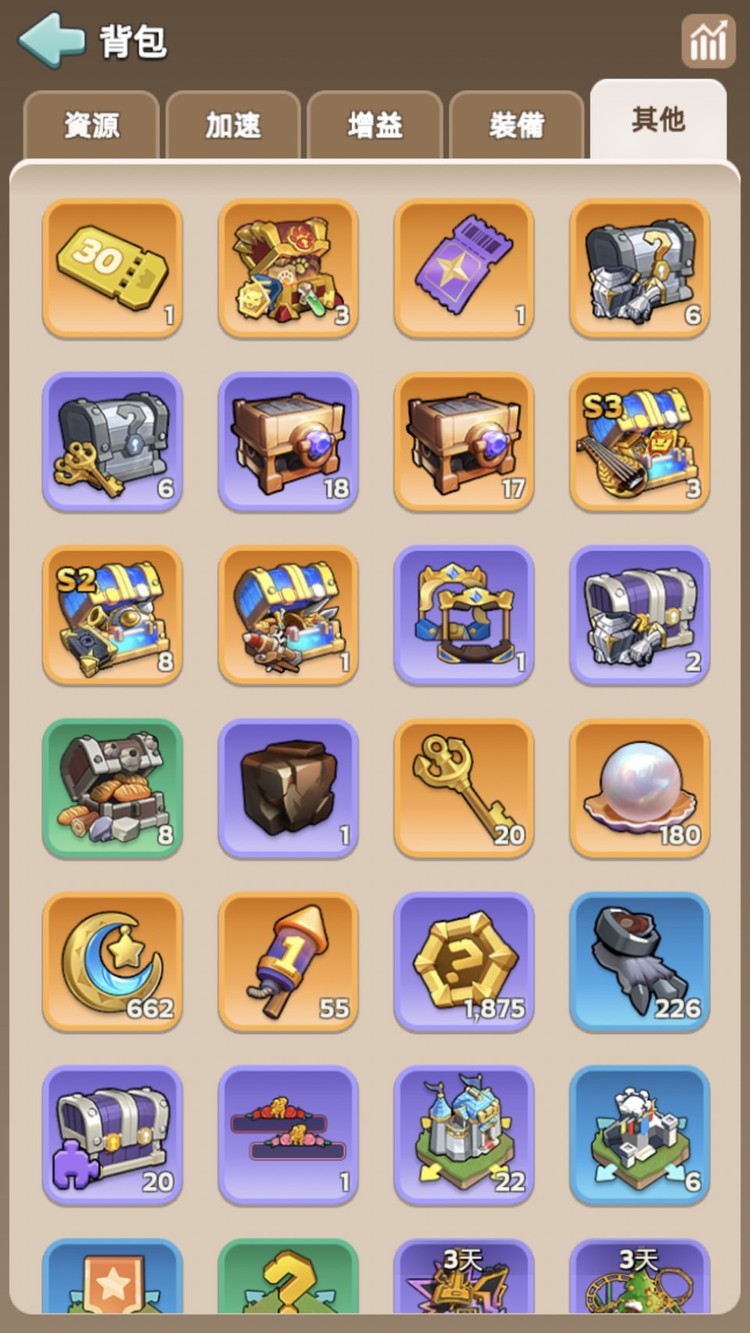The image size is (750, 1333).
Task: Tap the gold question coin with 1,875
Action: pos(464,960)
